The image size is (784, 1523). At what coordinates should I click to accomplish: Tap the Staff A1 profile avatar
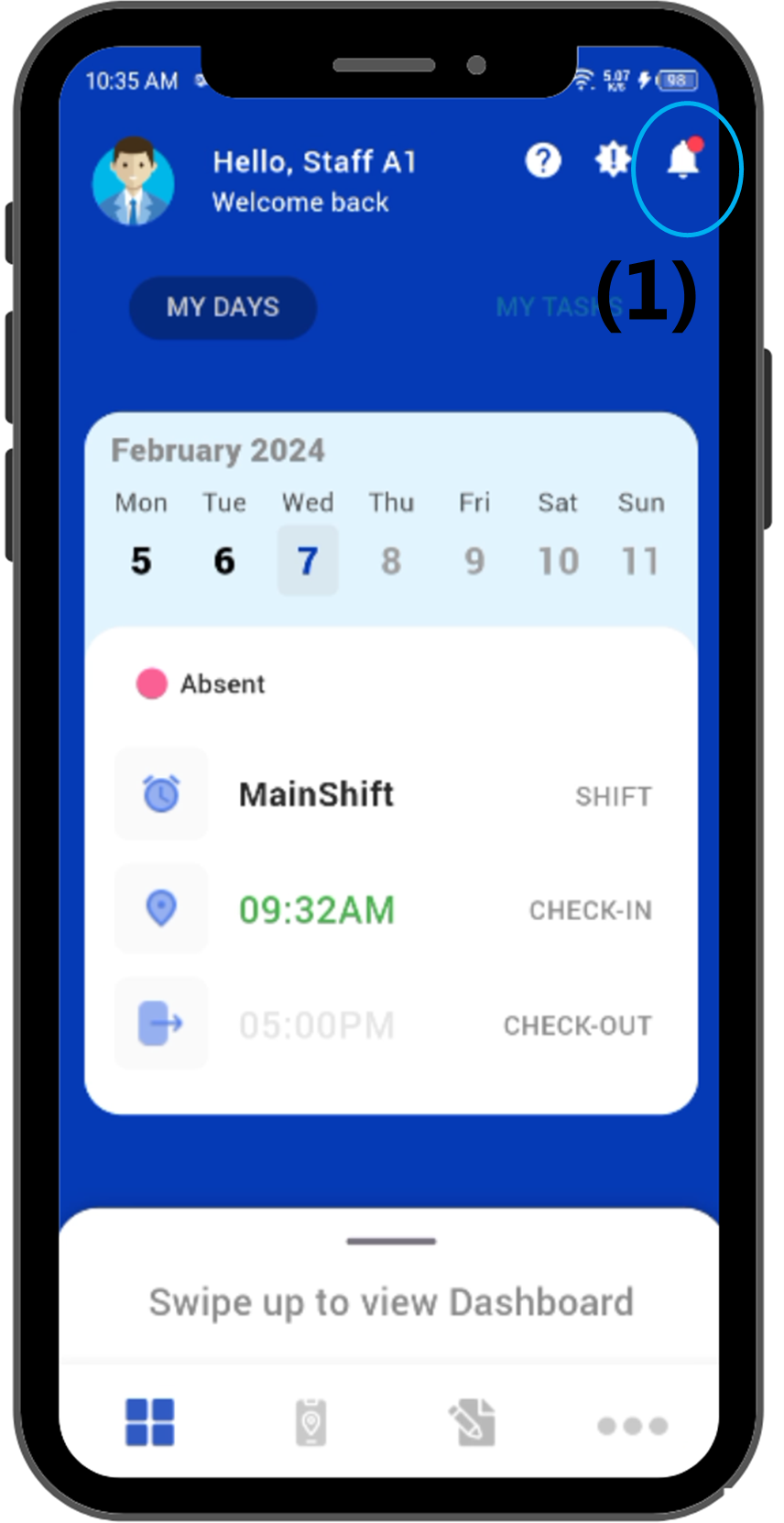[x=134, y=181]
